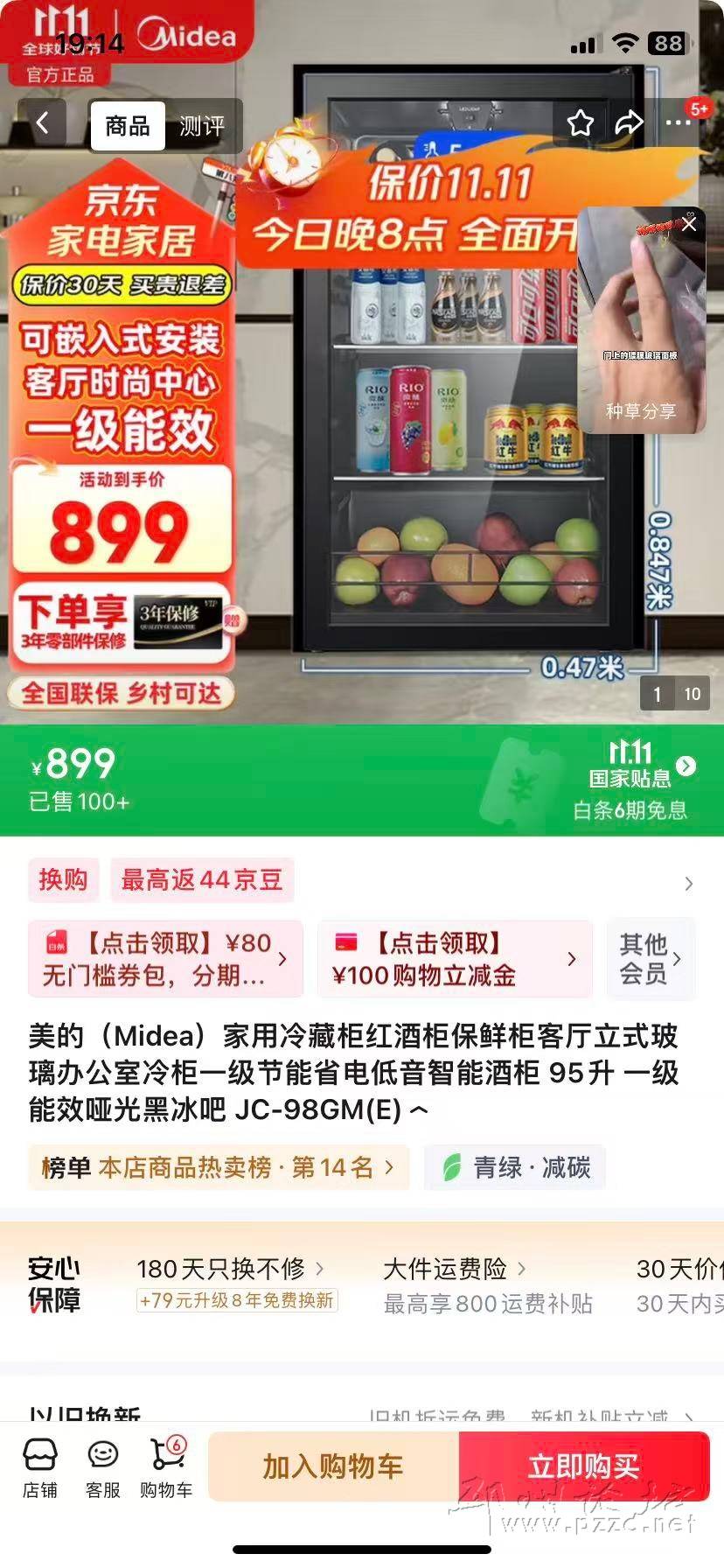Open the three-dot overflow menu

(x=678, y=123)
